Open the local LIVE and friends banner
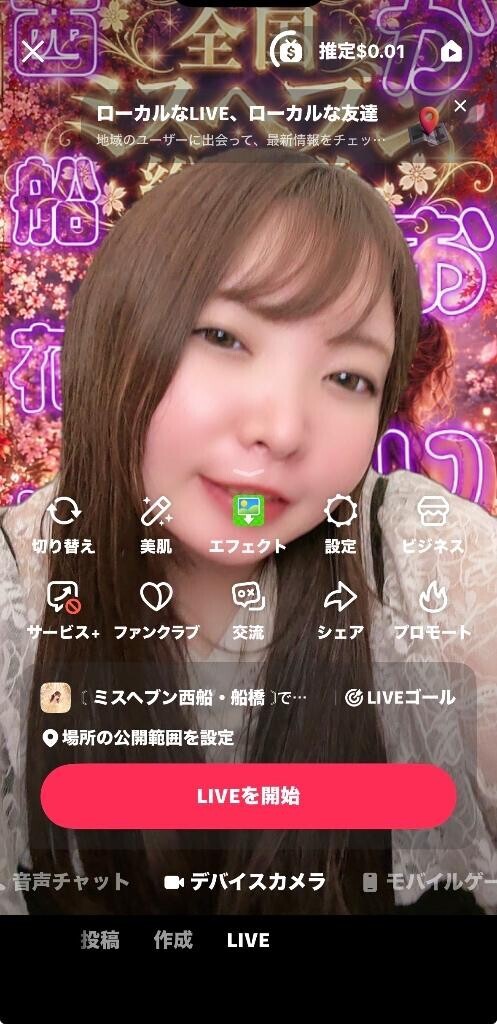This screenshot has height=1024, width=497. click(261, 125)
